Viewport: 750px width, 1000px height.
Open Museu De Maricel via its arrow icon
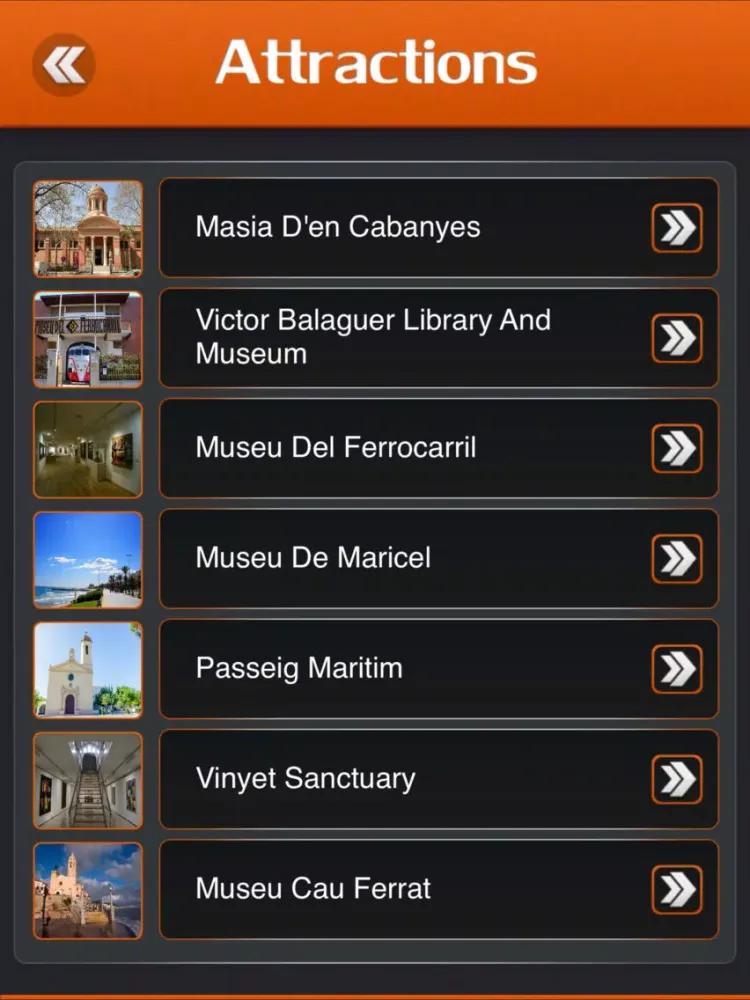tap(678, 559)
